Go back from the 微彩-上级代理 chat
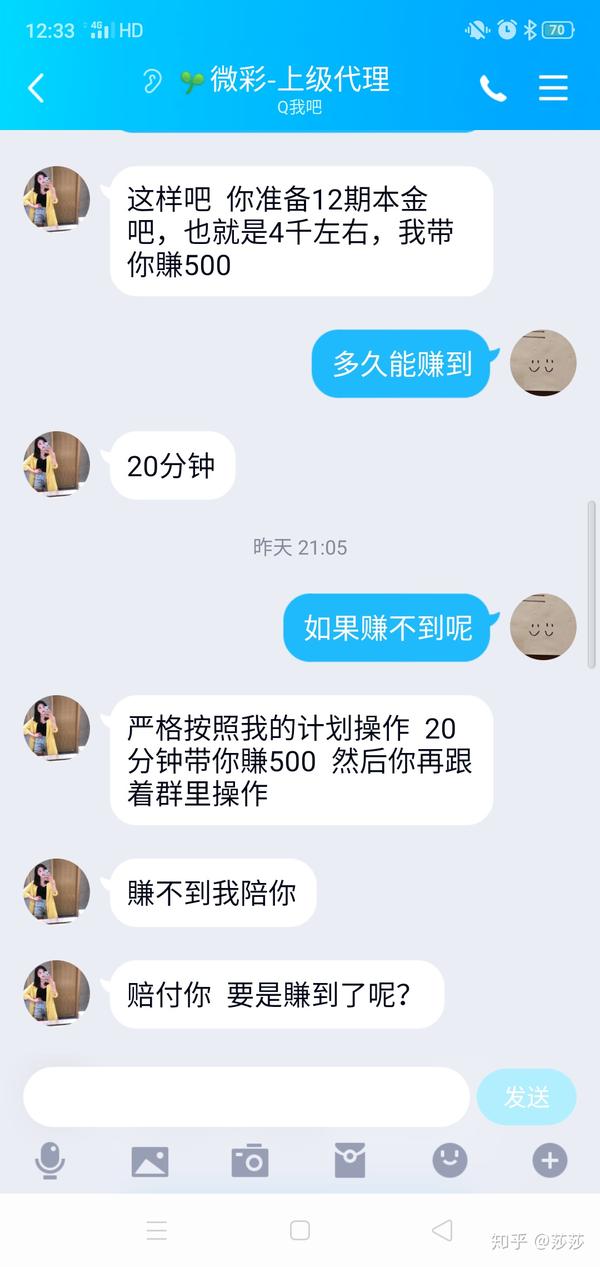Image resolution: width=600 pixels, height=1267 pixels. tap(36, 88)
